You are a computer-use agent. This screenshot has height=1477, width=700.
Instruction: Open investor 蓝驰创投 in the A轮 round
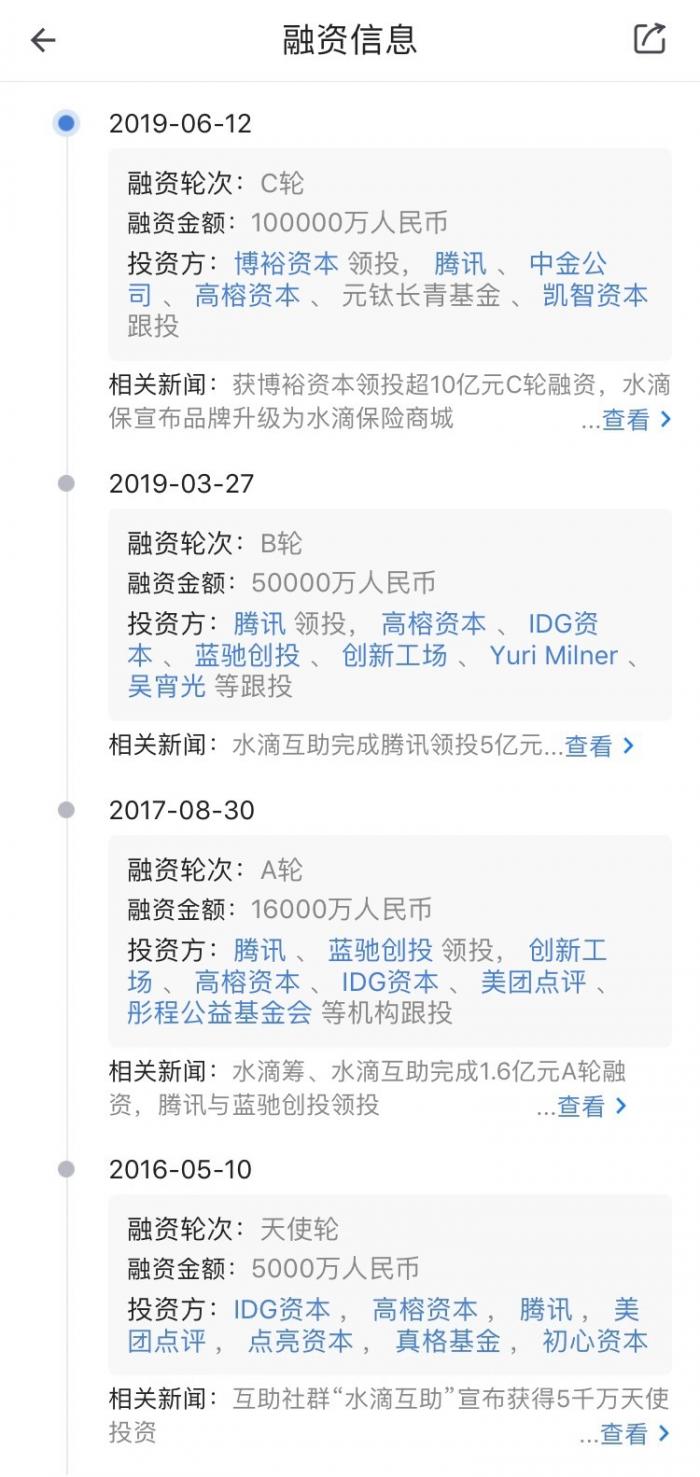click(380, 950)
